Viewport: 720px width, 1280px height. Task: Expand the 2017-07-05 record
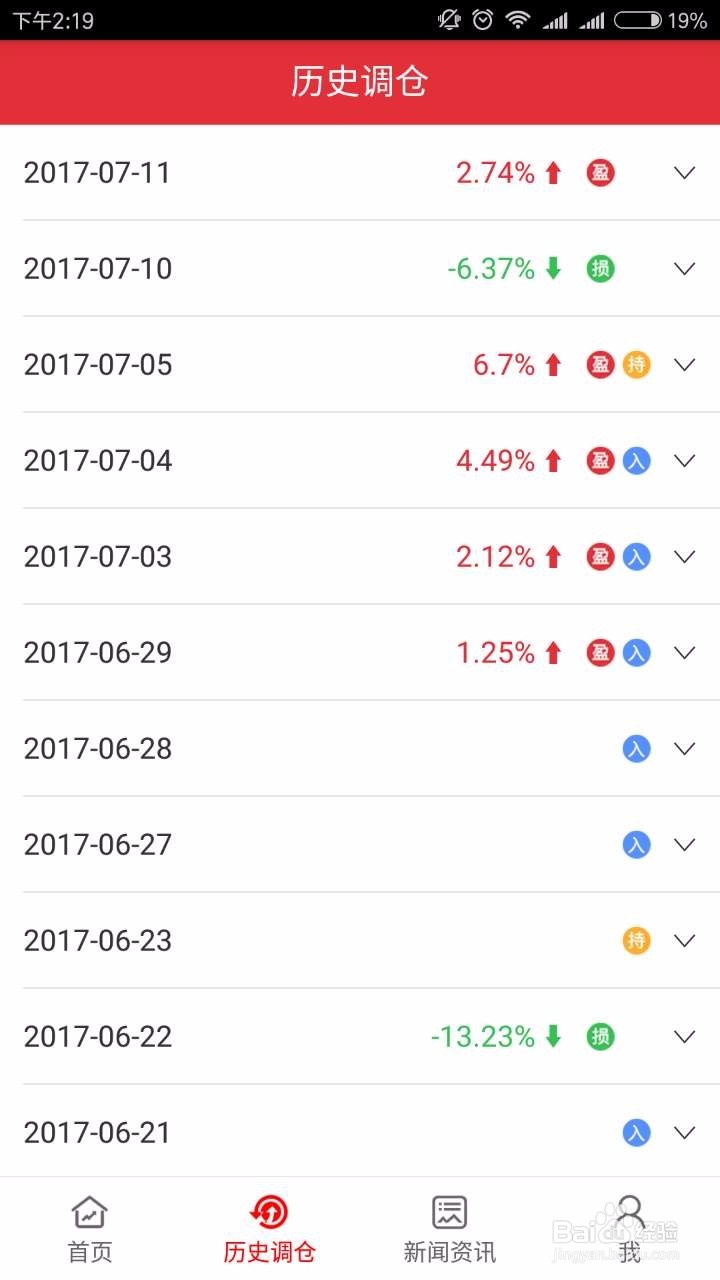[x=684, y=365]
